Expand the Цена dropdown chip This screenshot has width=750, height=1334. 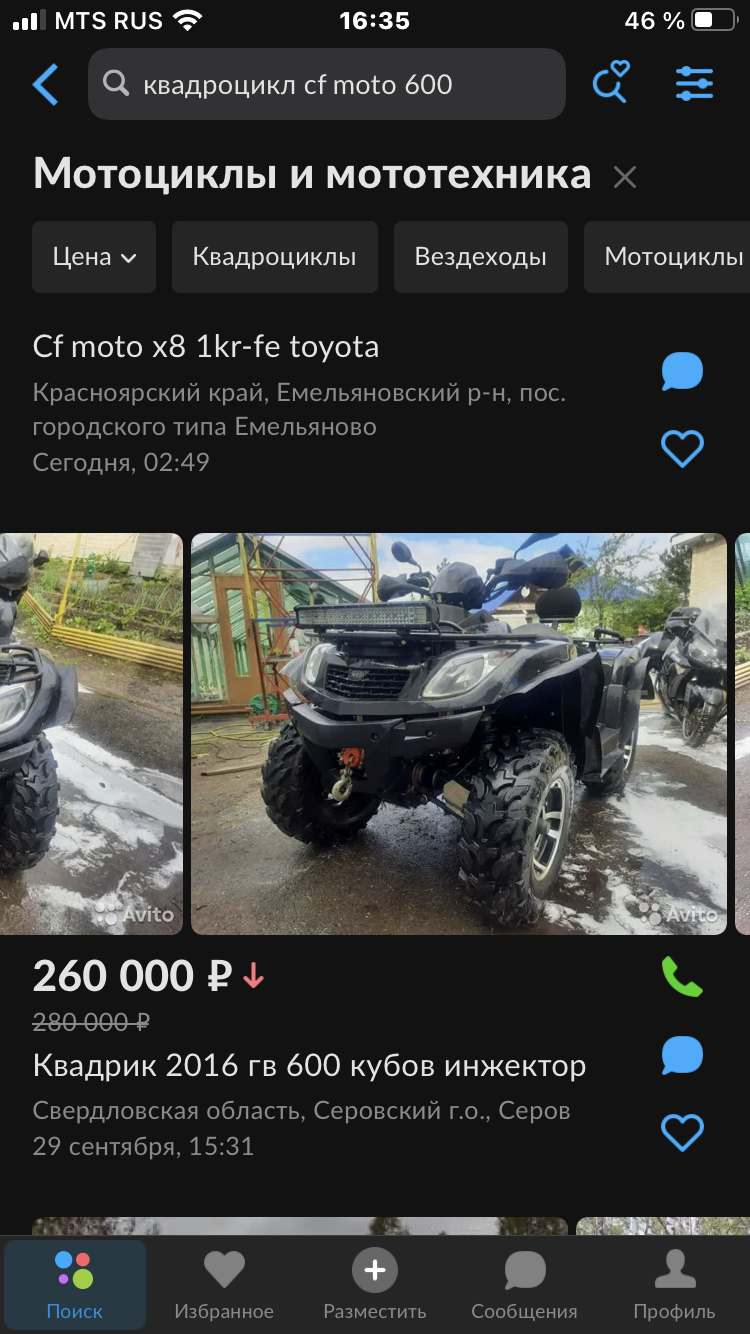pyautogui.click(x=94, y=257)
